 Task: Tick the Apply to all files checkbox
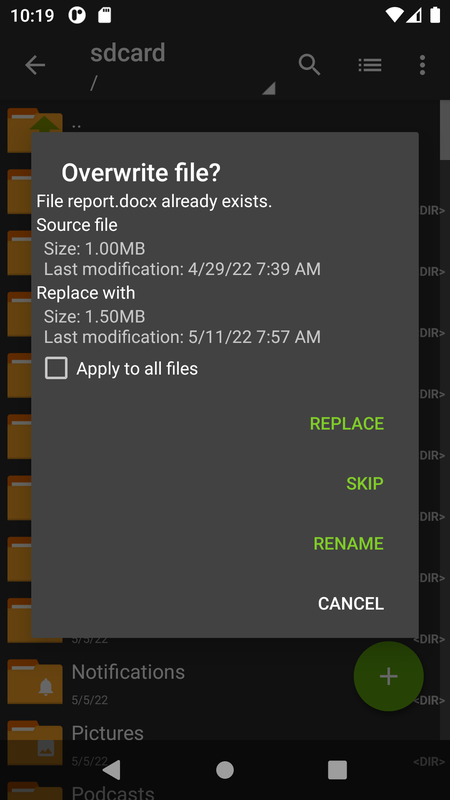56,368
